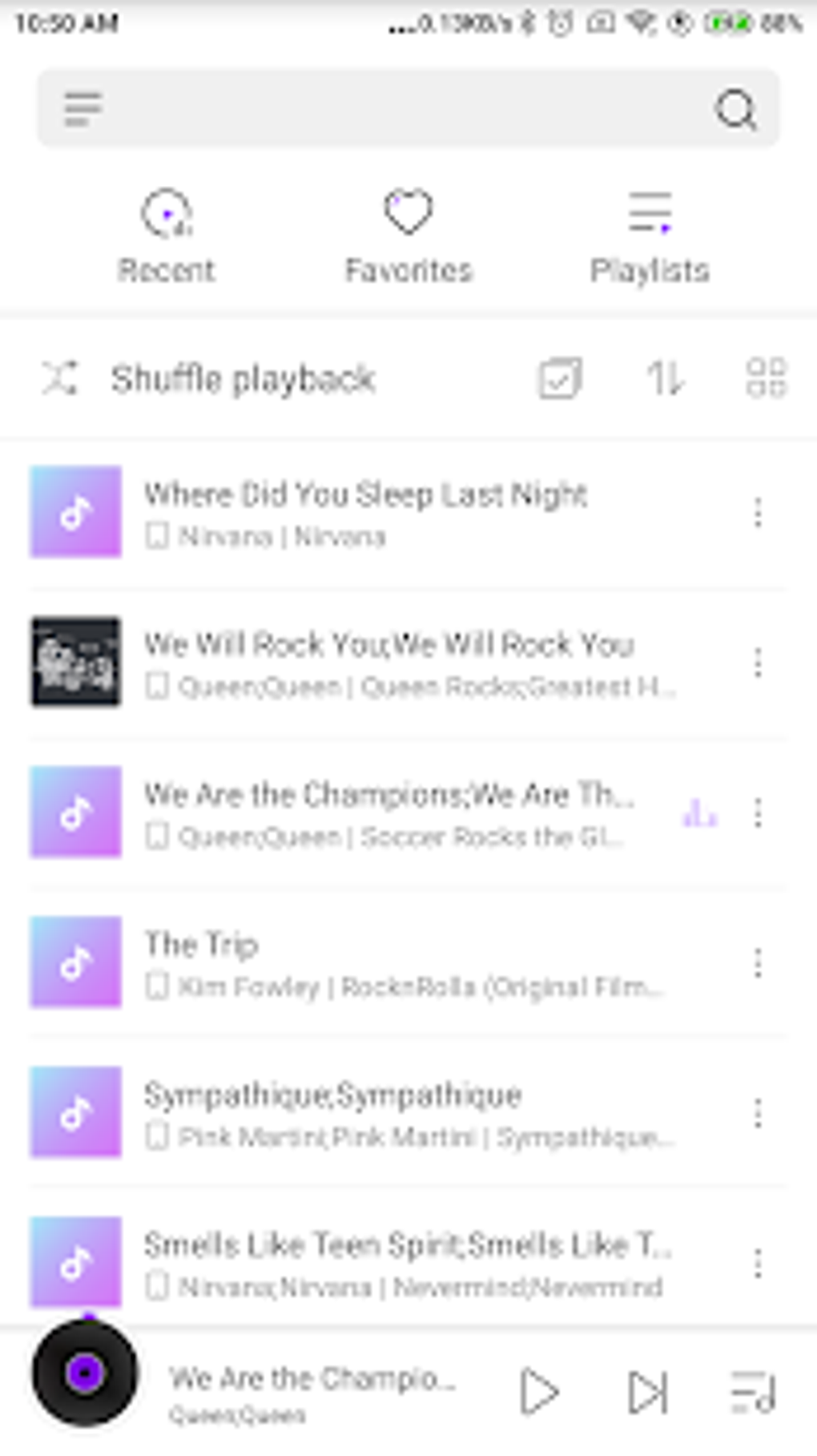This screenshot has height=1456, width=817.
Task: Open the play queue
Action: pos(752,1392)
